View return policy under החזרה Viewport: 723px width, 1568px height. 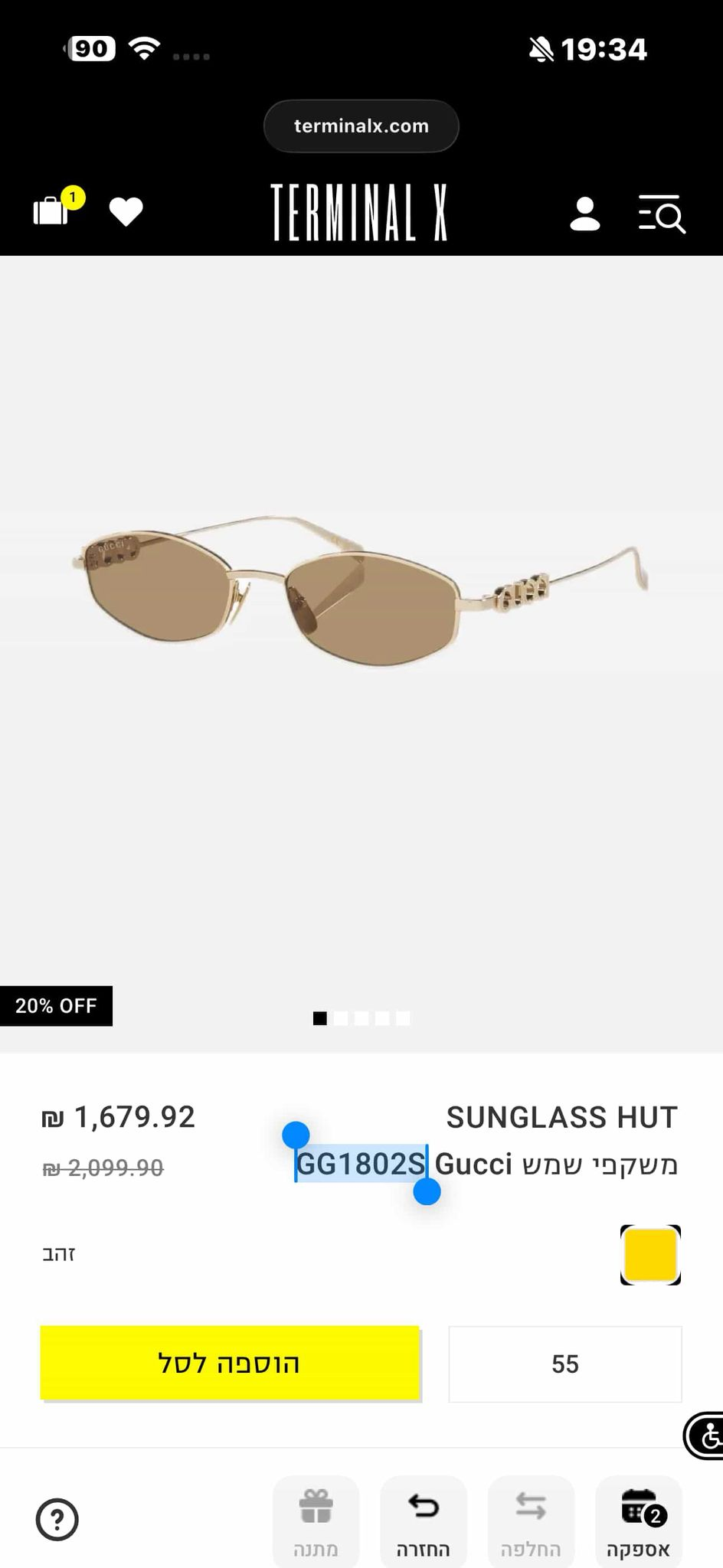tap(423, 1522)
